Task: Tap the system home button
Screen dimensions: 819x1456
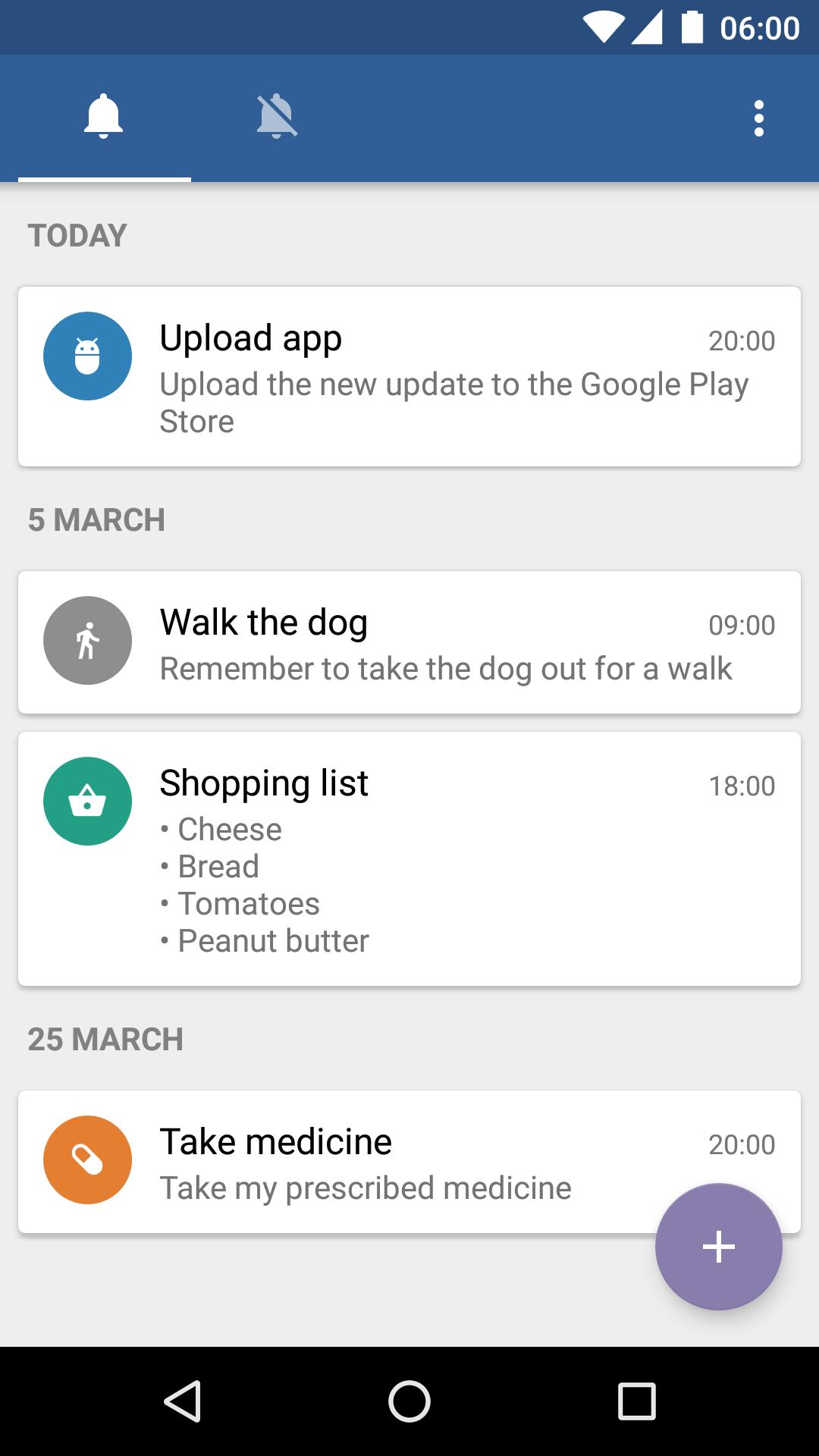Action: click(409, 1401)
